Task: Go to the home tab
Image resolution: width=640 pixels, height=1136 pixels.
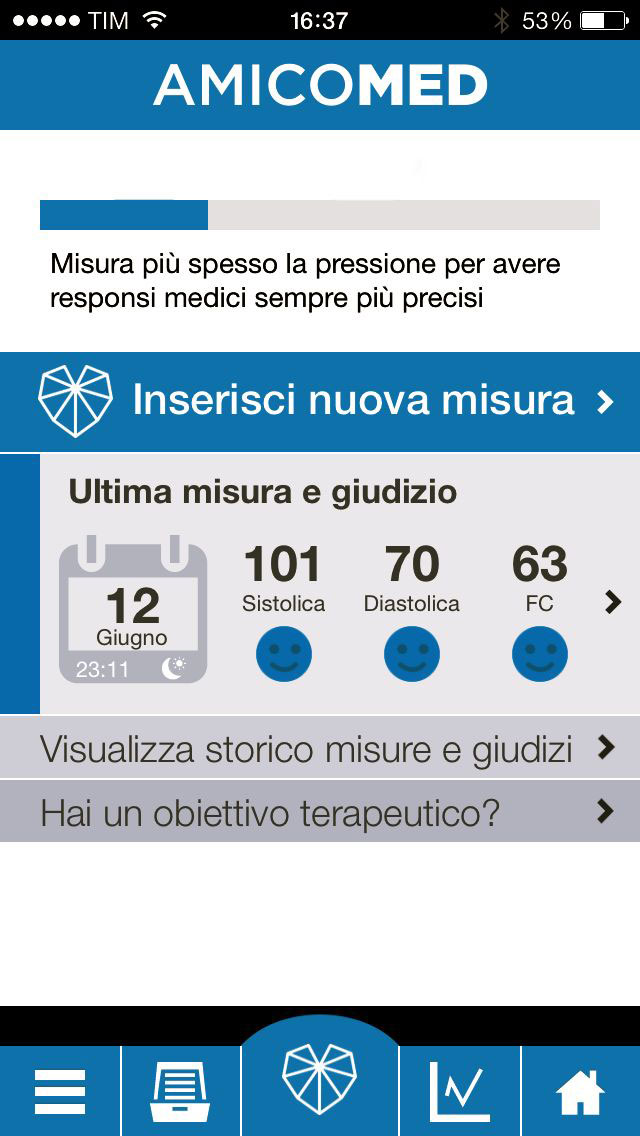Action: pos(581,1091)
